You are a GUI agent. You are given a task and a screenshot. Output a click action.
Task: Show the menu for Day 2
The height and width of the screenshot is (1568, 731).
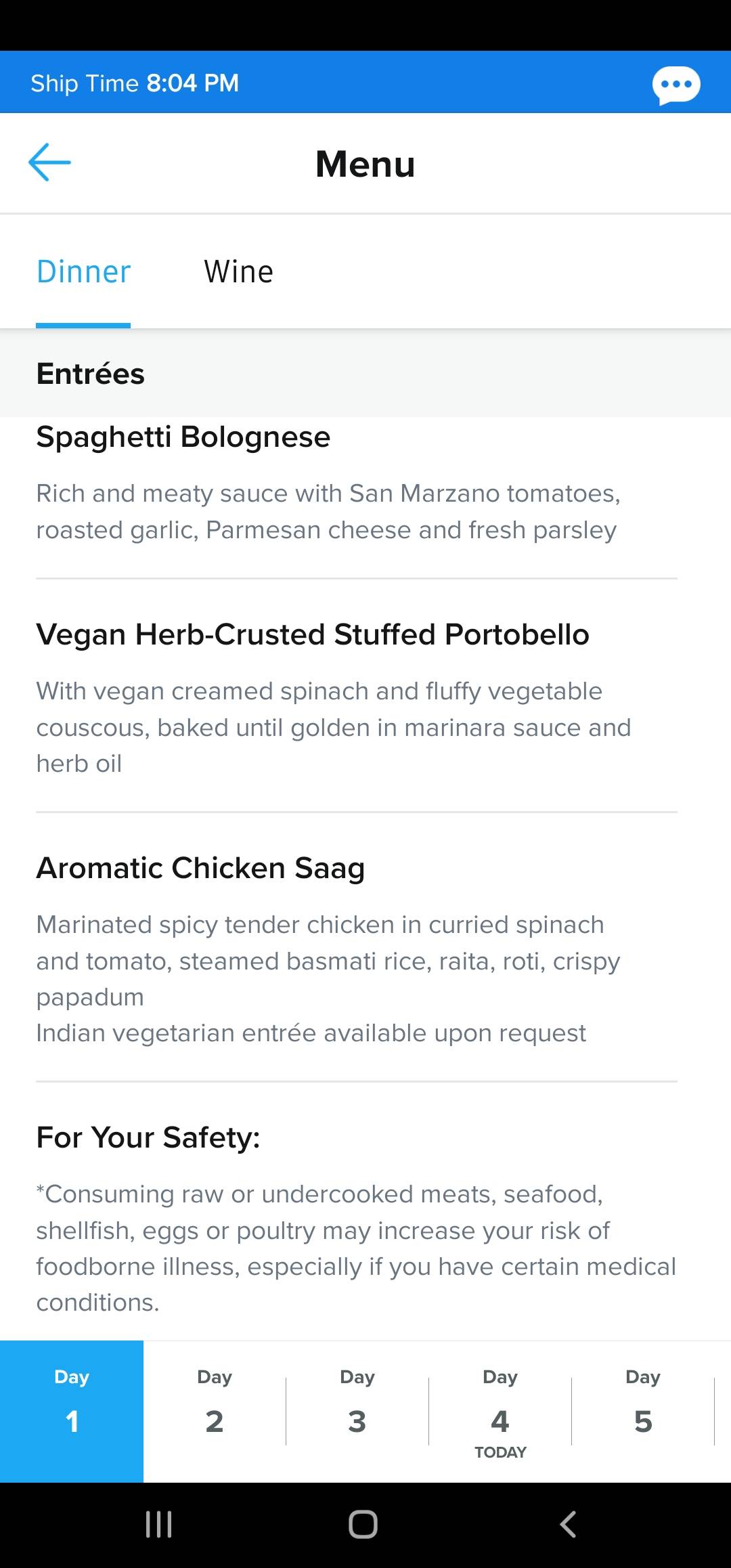(x=215, y=1411)
